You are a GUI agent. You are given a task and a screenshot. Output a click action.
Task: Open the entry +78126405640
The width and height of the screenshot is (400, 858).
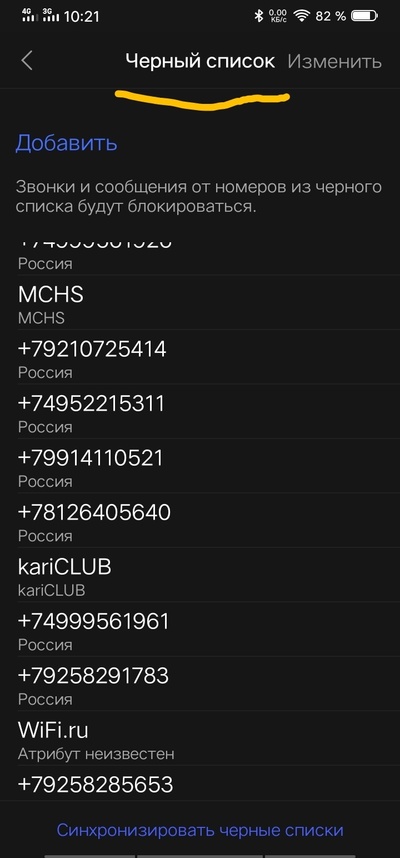[200, 520]
